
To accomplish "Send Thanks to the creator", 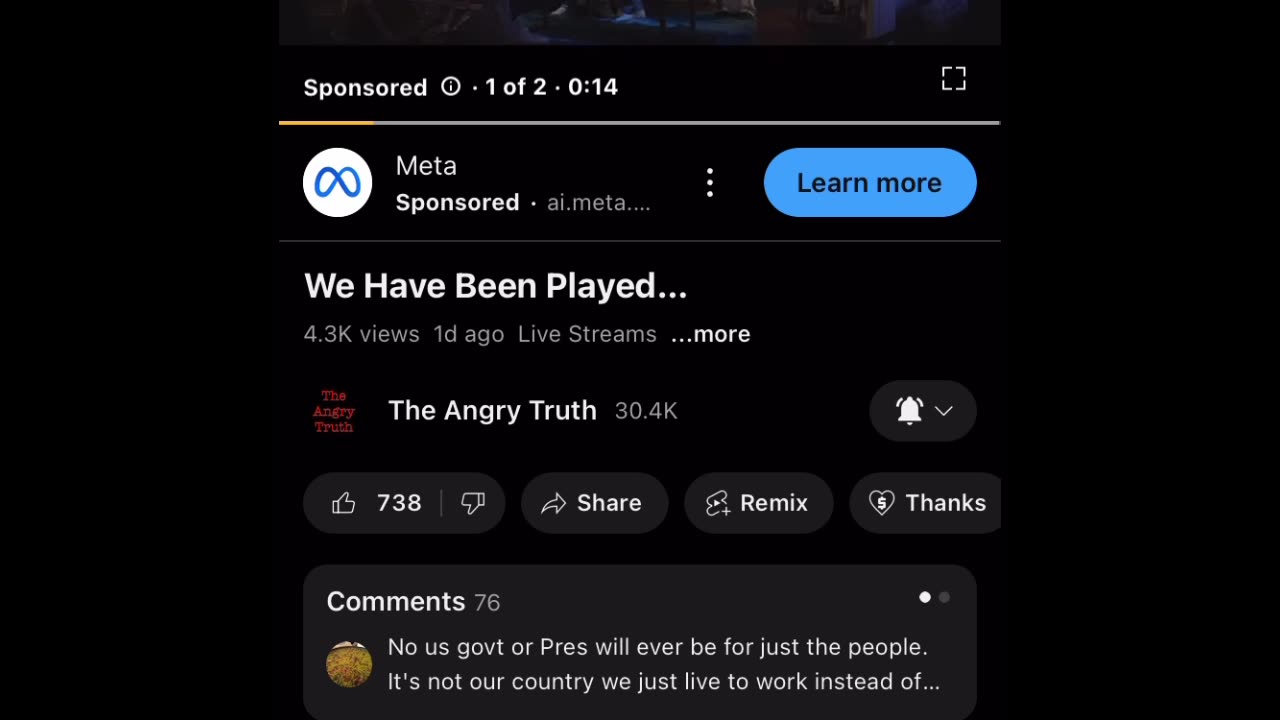I will pos(927,503).
